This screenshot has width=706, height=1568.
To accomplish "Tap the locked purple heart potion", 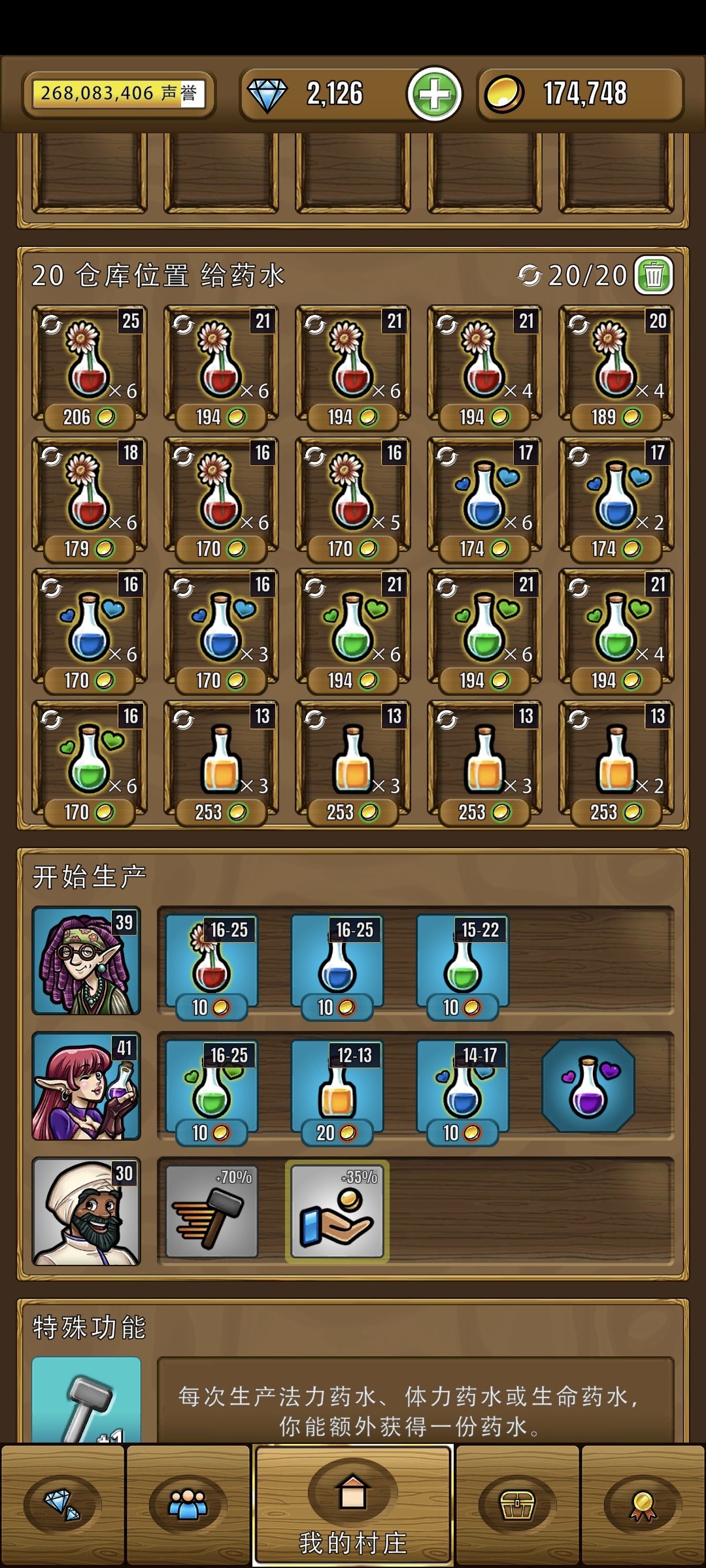I will [x=588, y=1086].
